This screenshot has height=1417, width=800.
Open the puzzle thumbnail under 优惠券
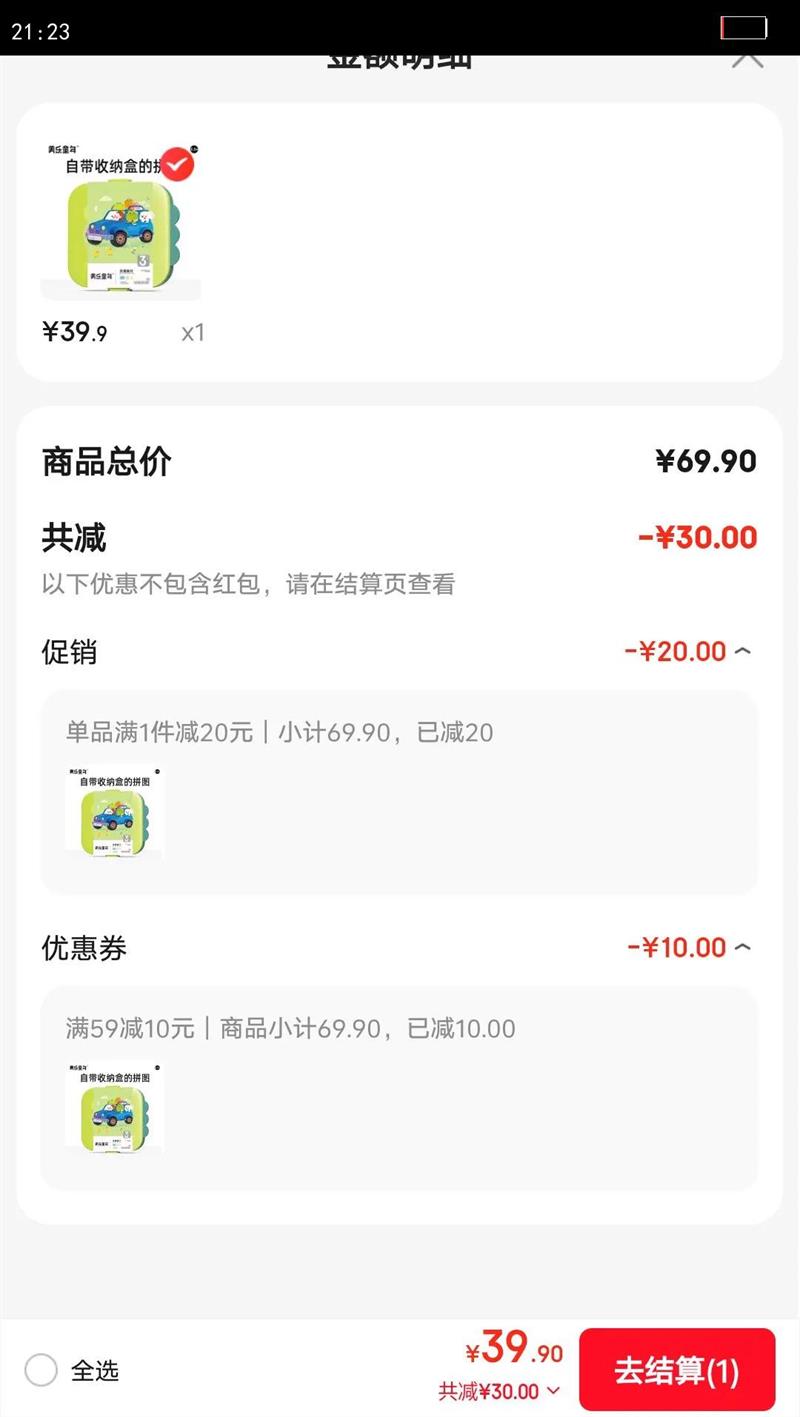click(x=114, y=1107)
